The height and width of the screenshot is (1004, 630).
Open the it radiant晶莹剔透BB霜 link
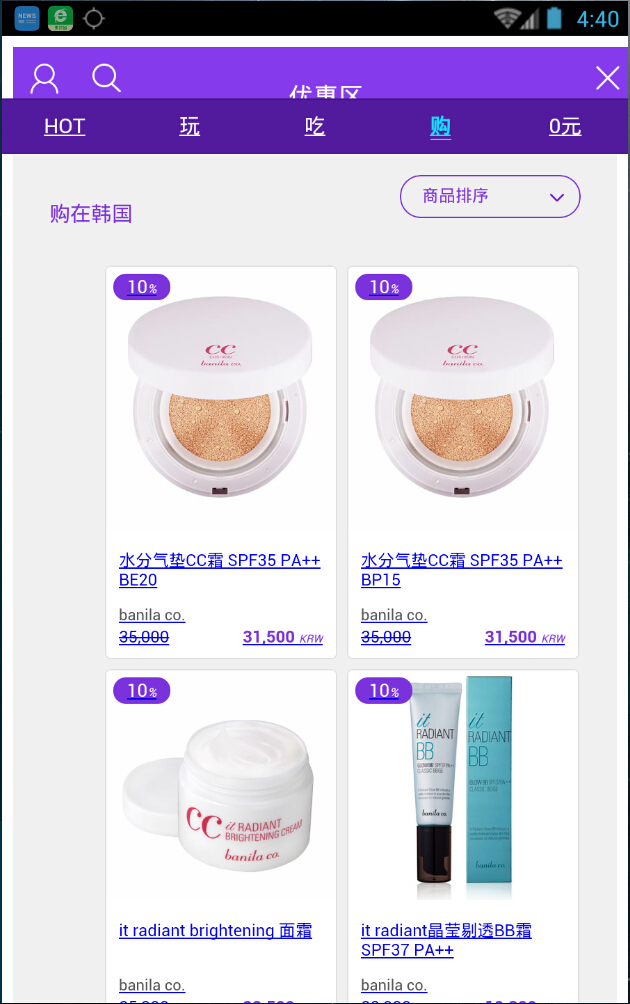tap(446, 939)
